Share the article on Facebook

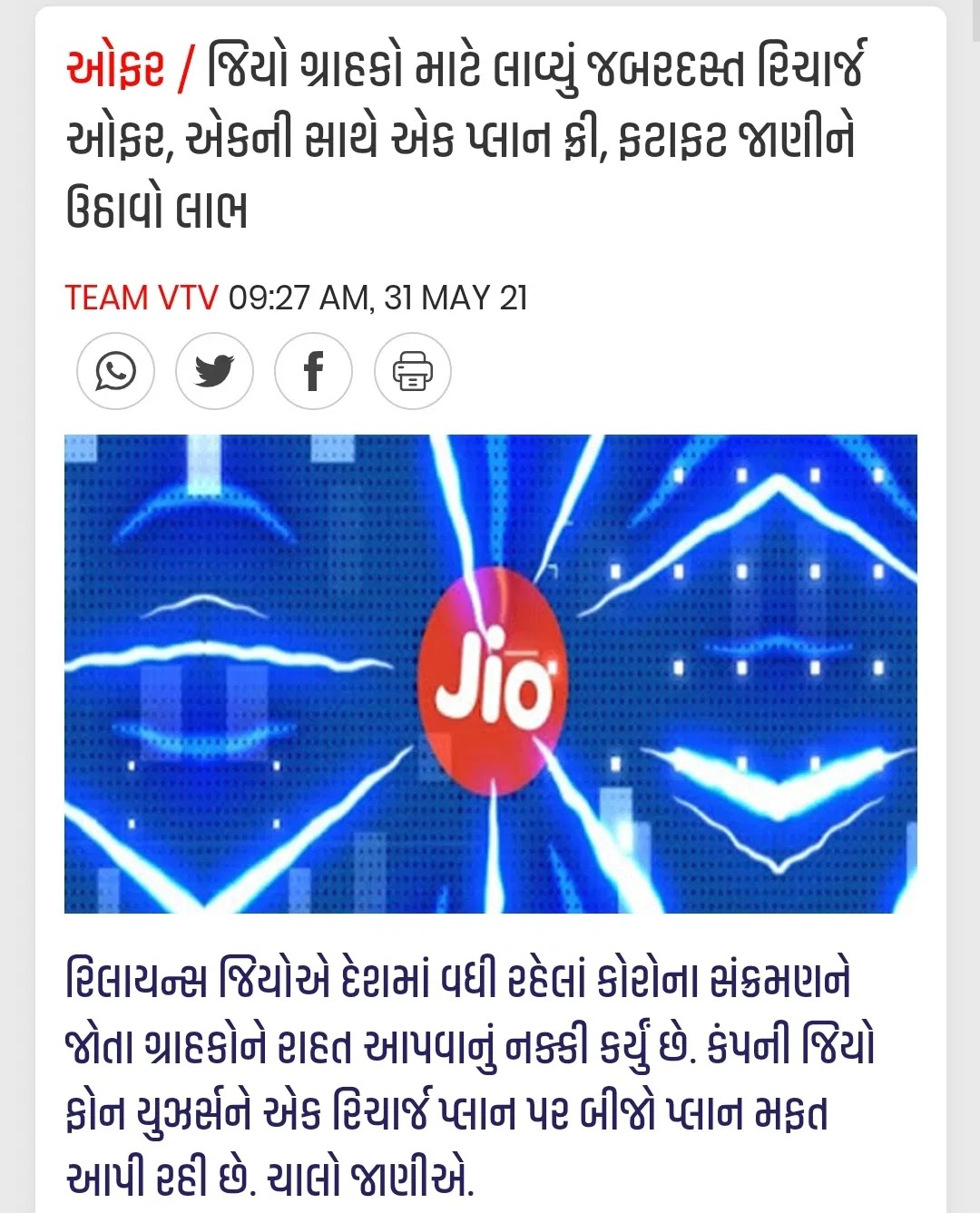(313, 371)
